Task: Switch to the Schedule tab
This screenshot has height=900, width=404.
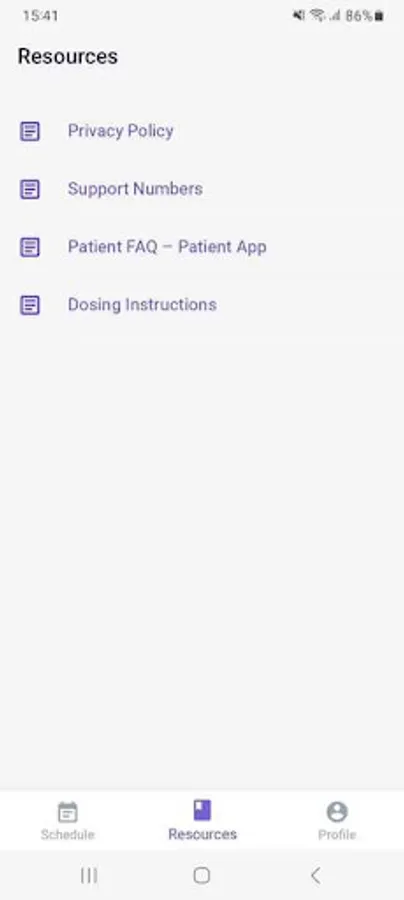Action: click(67, 820)
